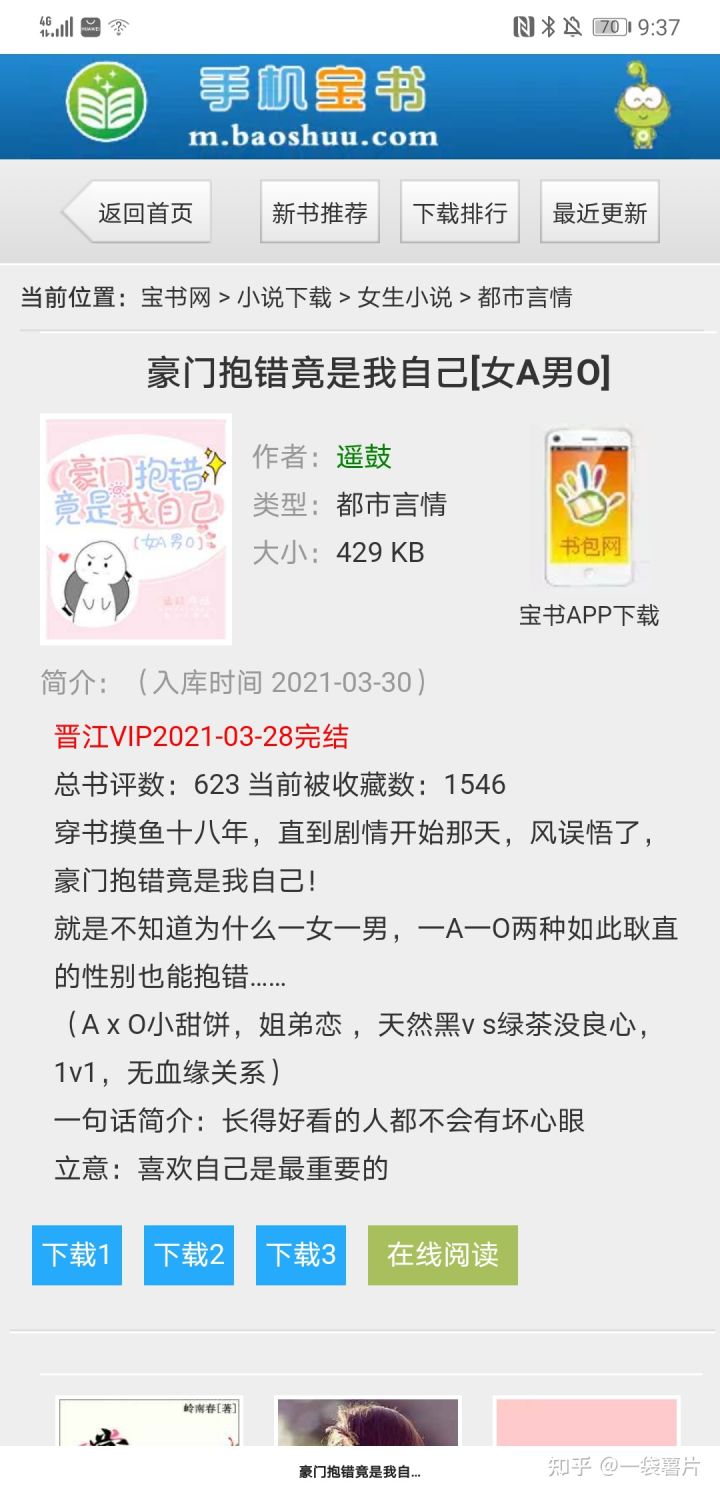This screenshot has width=720, height=1496.
Task: Start 在线阅读 online reading
Action: pos(443,1255)
